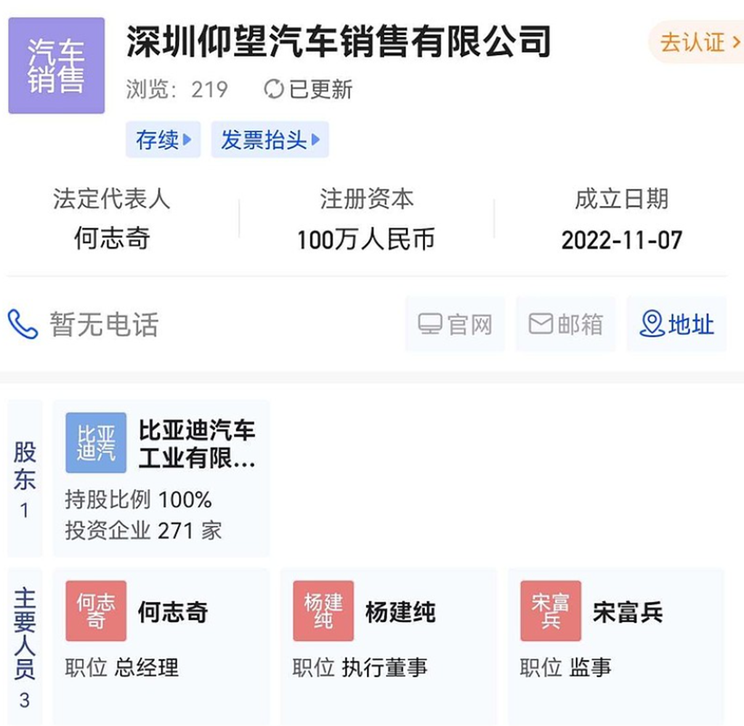Tap the 去认证 button
Viewport: 744px width, 726px height.
click(696, 43)
